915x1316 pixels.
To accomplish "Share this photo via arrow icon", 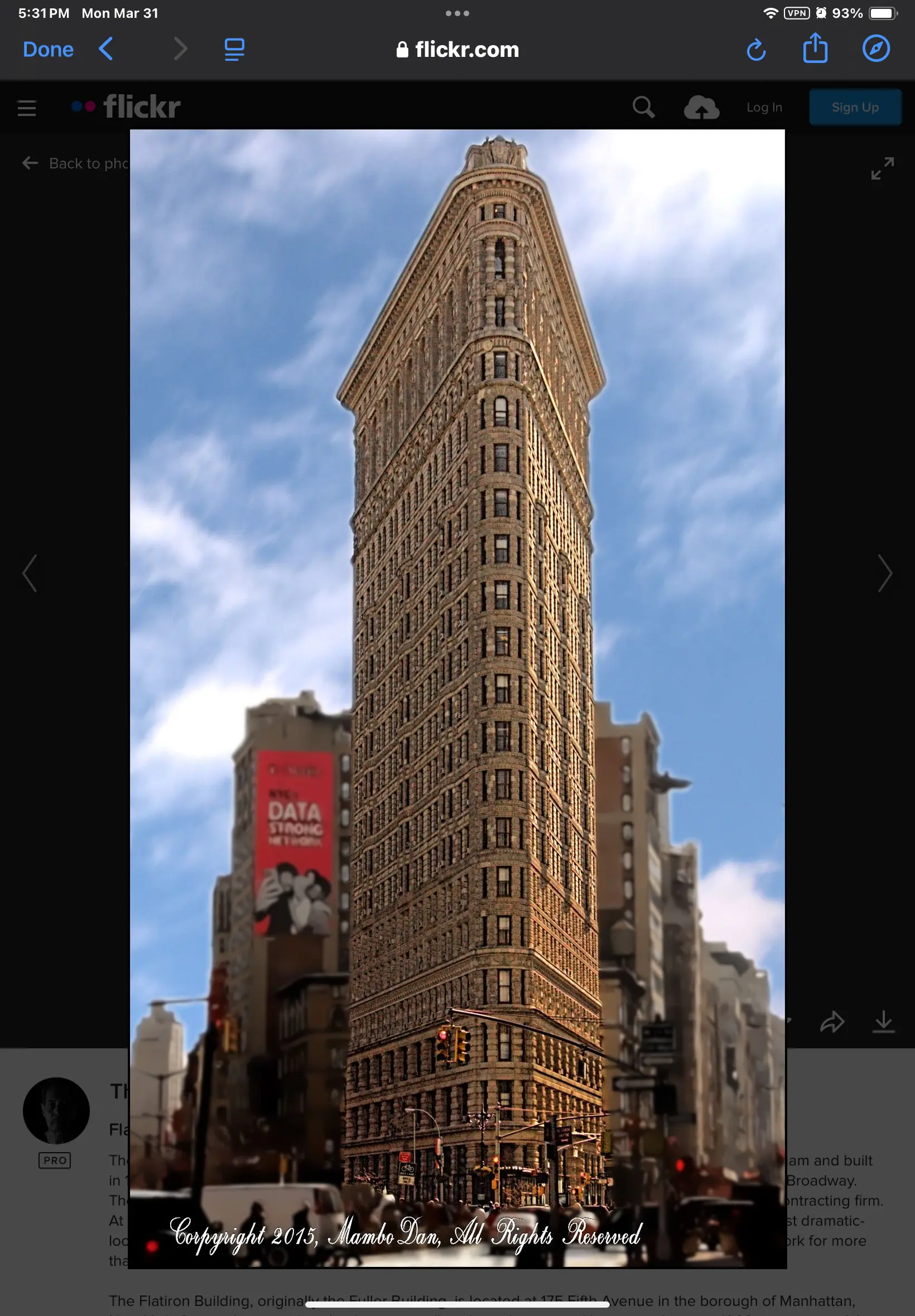I will [x=832, y=1022].
